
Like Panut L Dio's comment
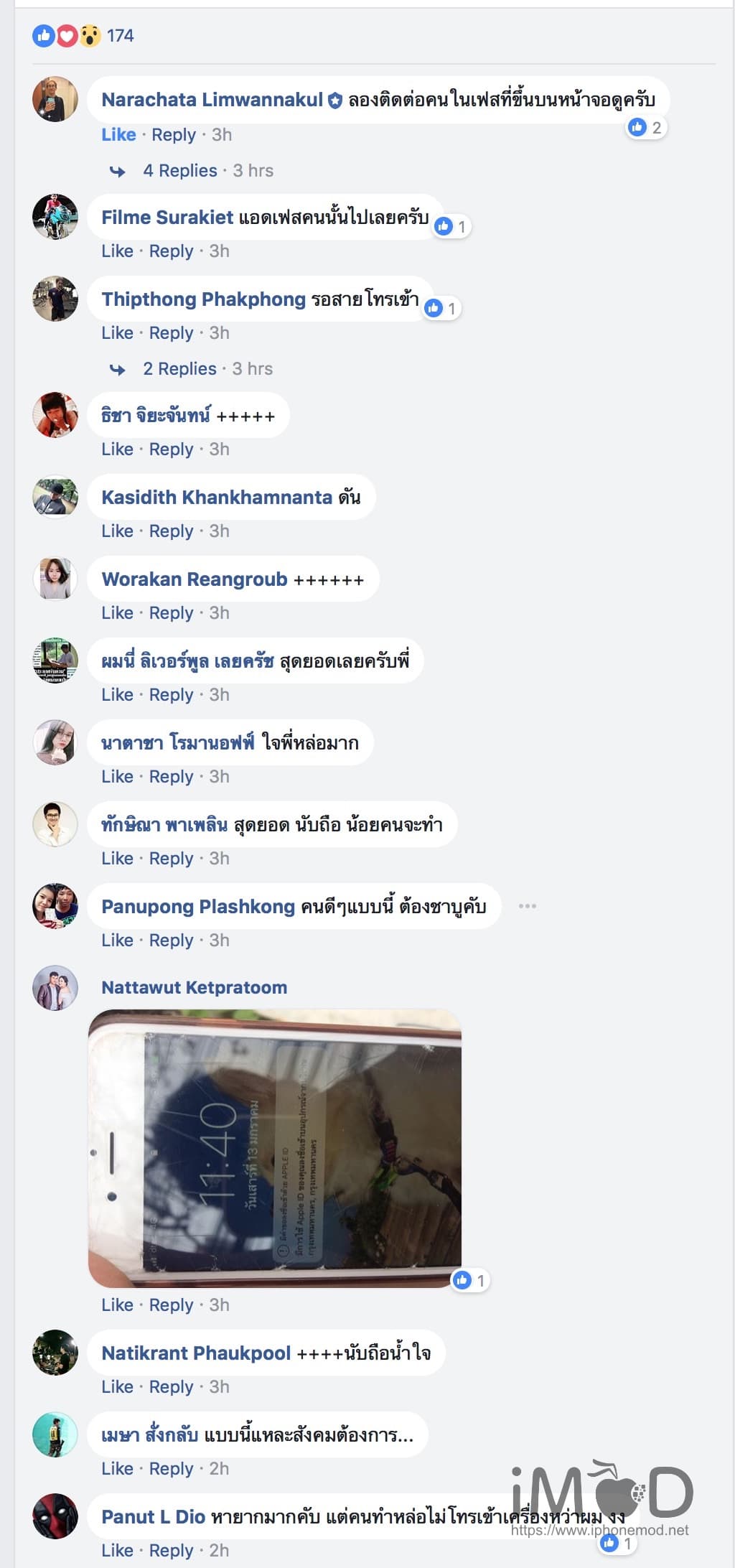[117, 1551]
